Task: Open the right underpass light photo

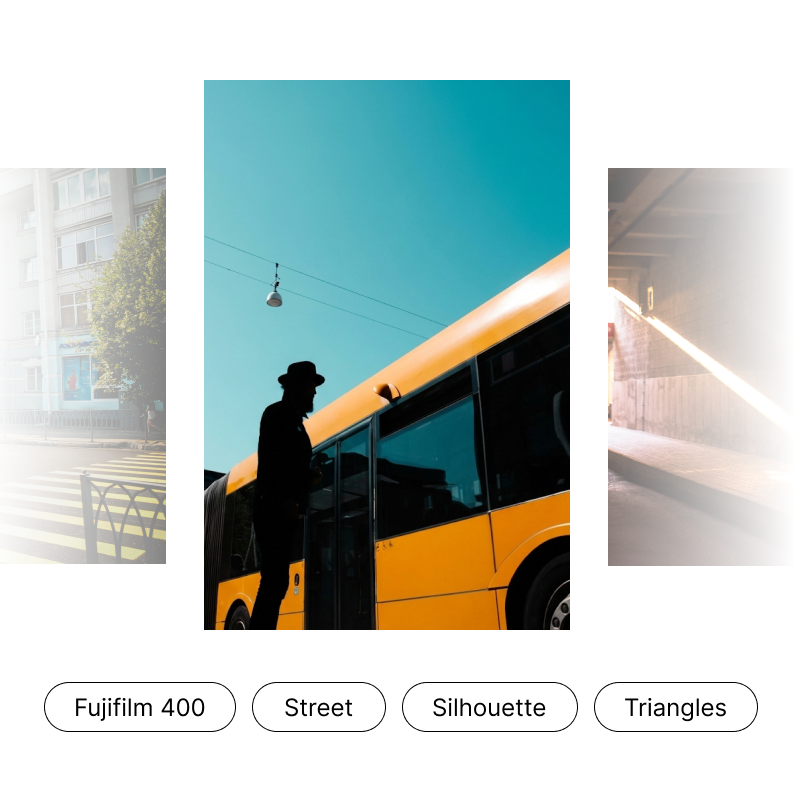Action: click(690, 365)
